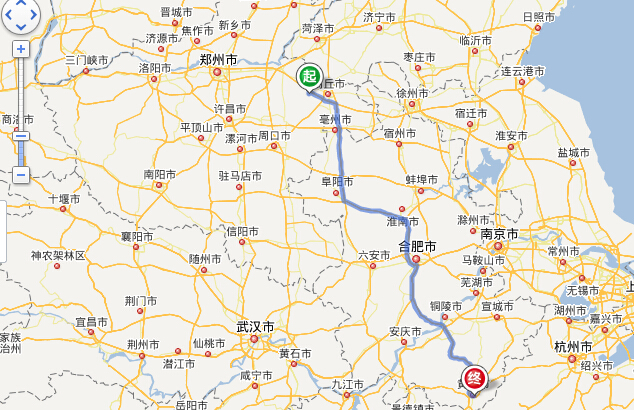Zoom in with the plus button
This screenshot has width=634, height=410.
pos(20,47)
